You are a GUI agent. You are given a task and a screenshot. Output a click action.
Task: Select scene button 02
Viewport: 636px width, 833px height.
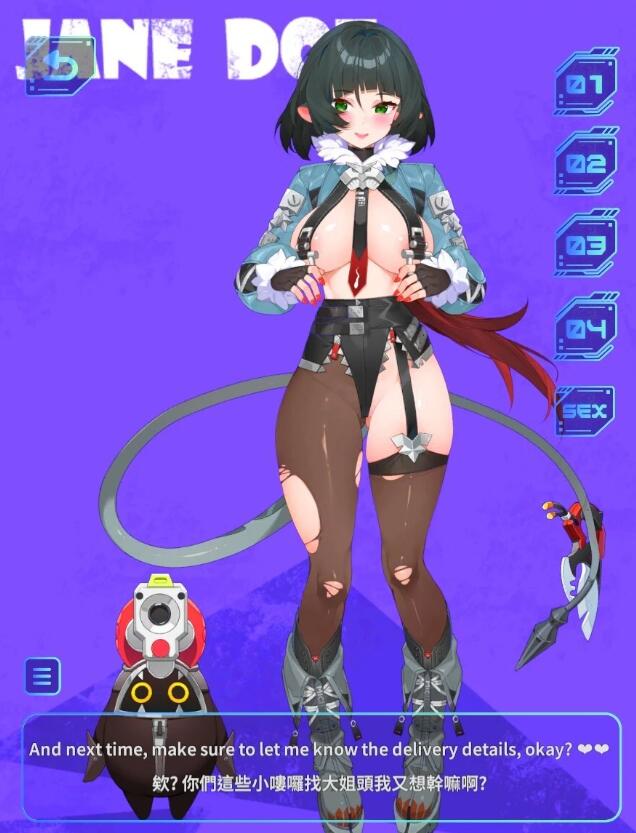[x=586, y=163]
